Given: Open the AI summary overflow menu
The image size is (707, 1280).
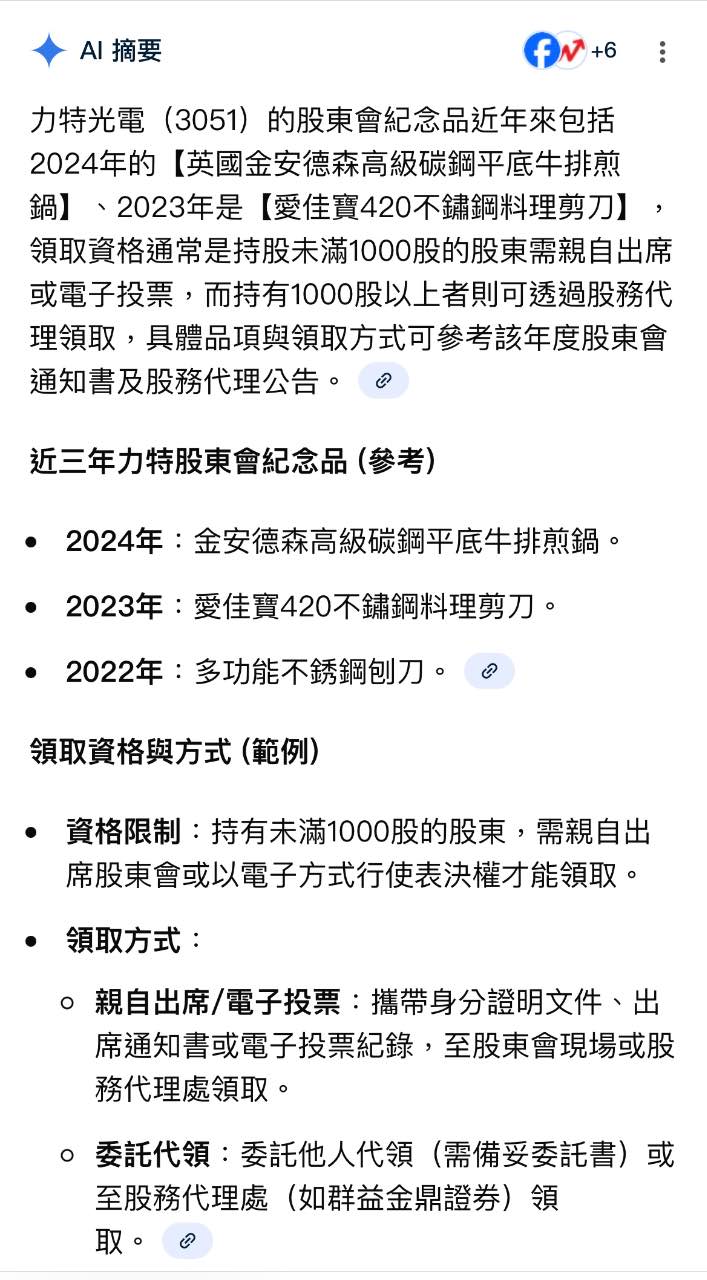Looking at the screenshot, I should click(662, 51).
